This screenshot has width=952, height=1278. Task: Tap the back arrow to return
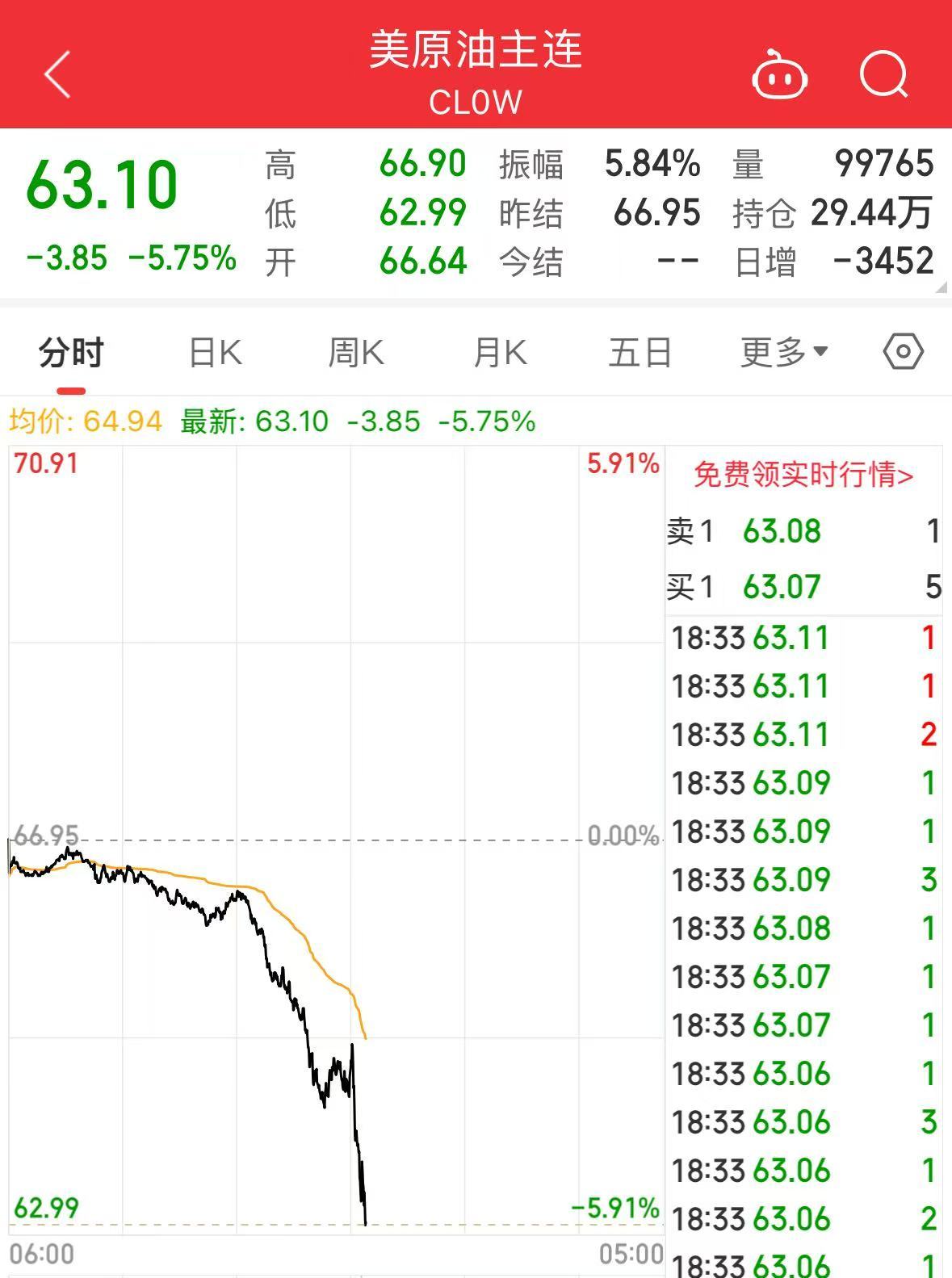(53, 74)
